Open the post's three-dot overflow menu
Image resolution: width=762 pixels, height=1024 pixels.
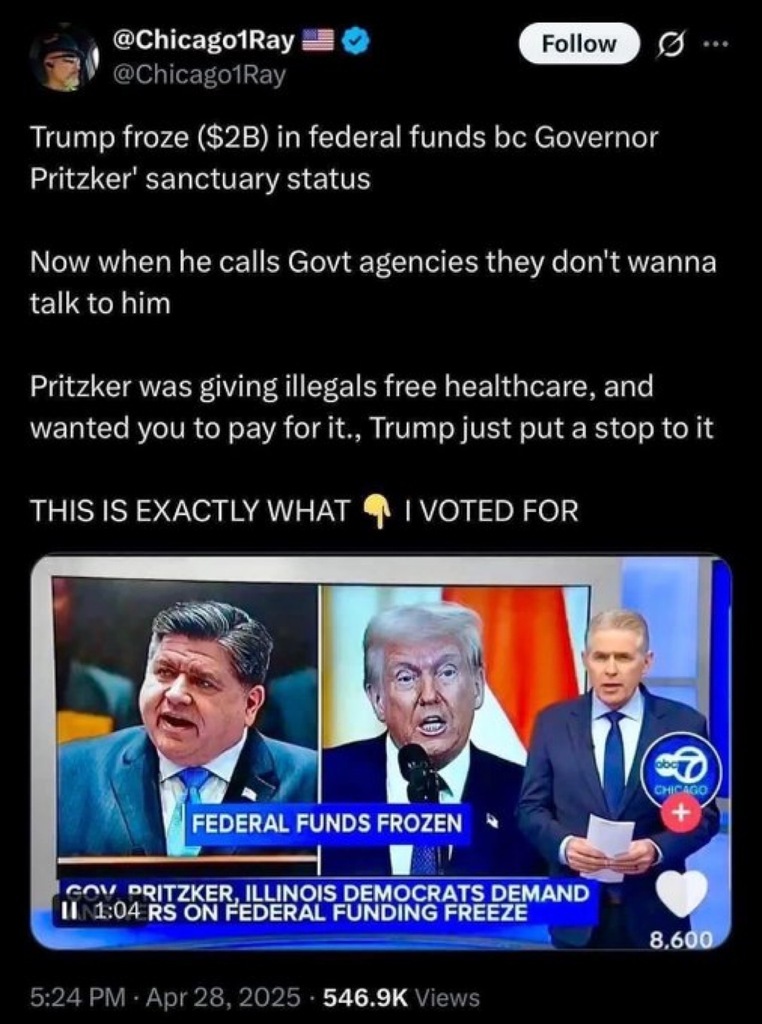coord(711,44)
